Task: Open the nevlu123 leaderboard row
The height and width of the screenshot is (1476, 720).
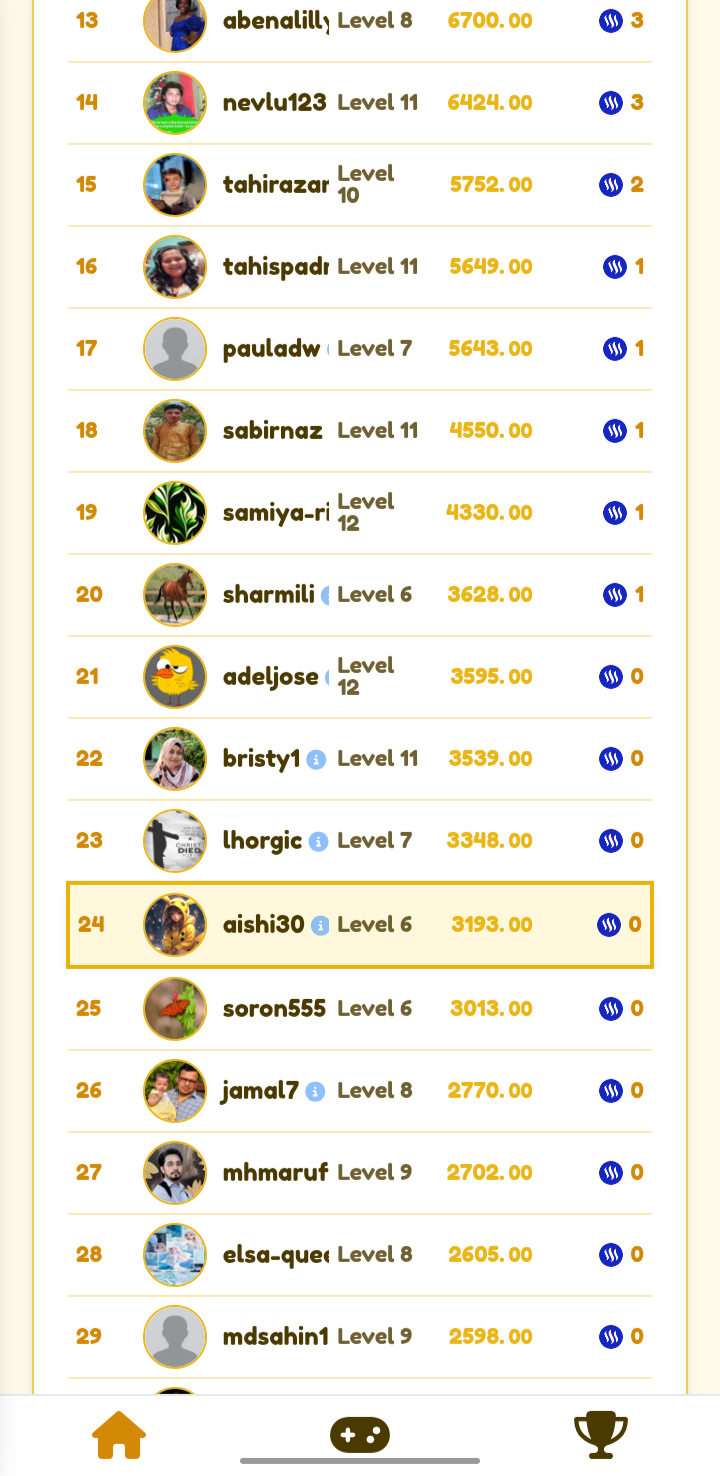Action: pyautogui.click(x=360, y=103)
